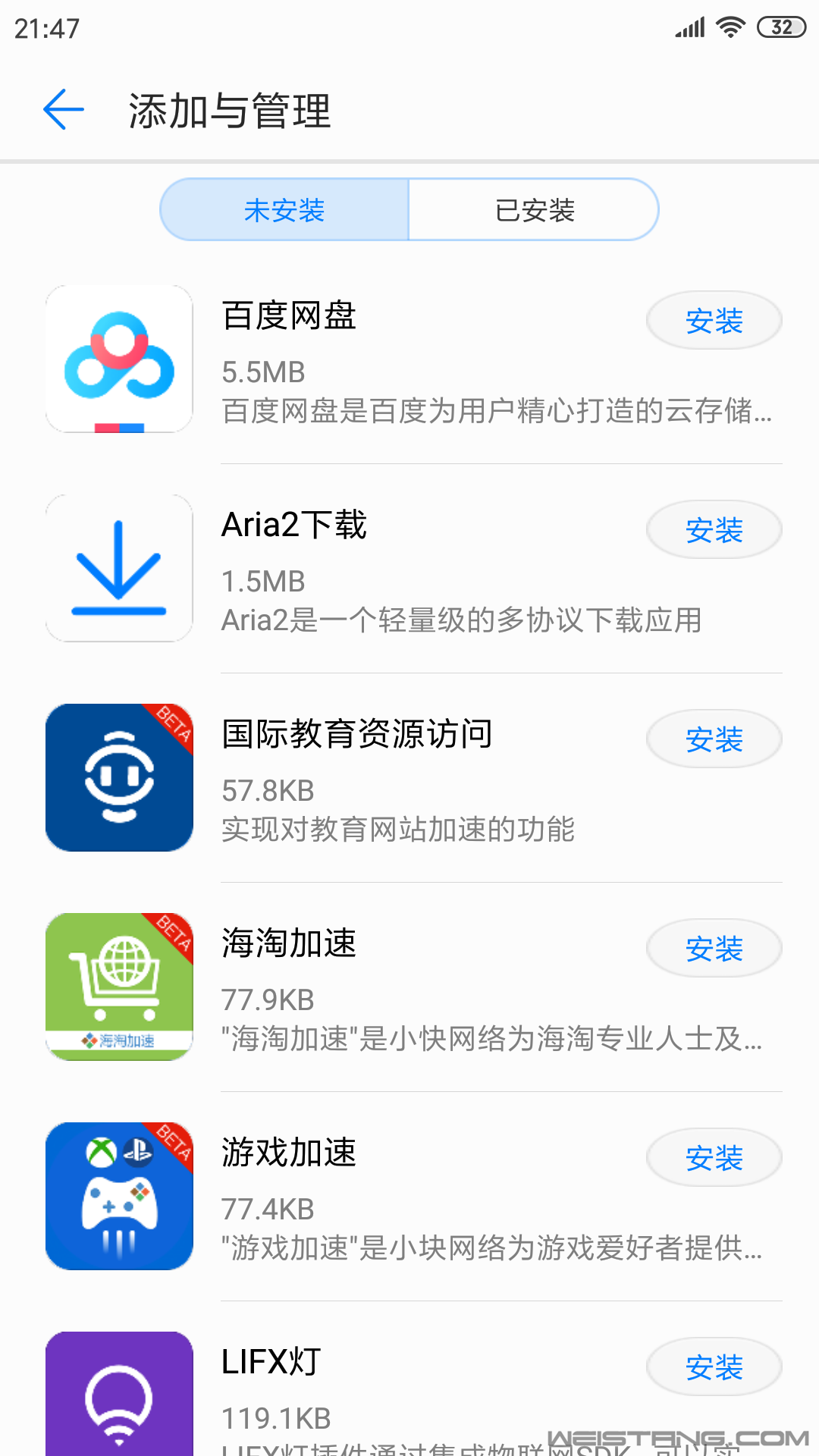Go back from 添加与管理 page
The height and width of the screenshot is (1456, 819).
point(64,110)
